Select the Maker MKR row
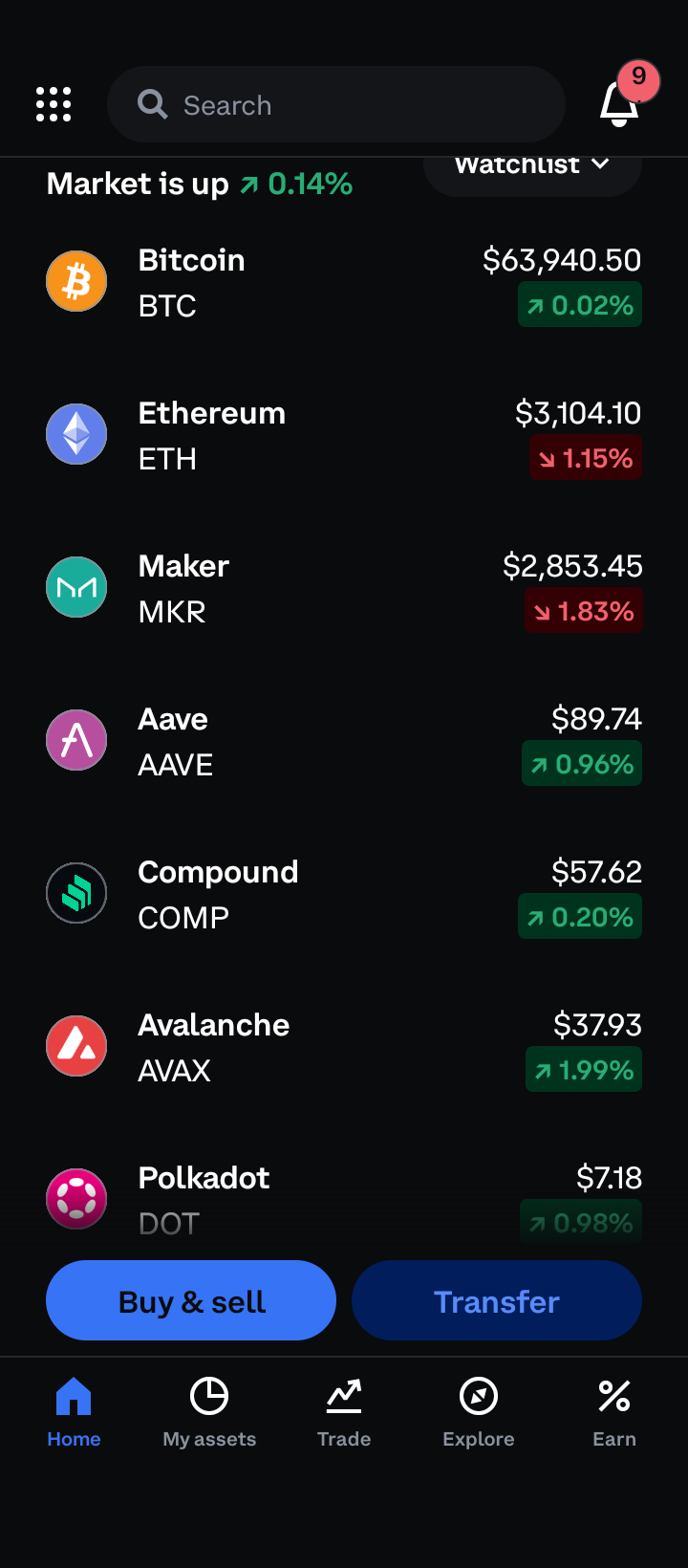The image size is (688, 1568). coord(344,588)
